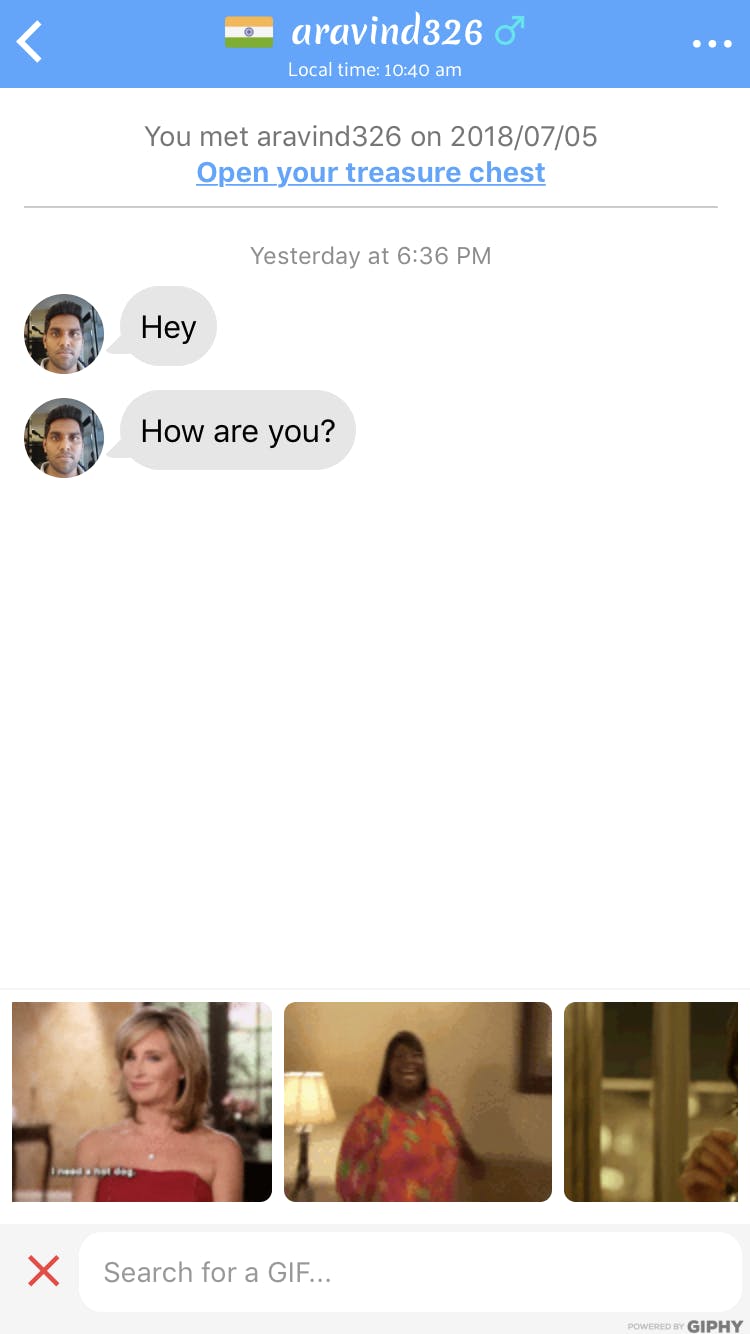
Task: Select the "I need a hot dog" GIF
Action: tap(142, 1102)
